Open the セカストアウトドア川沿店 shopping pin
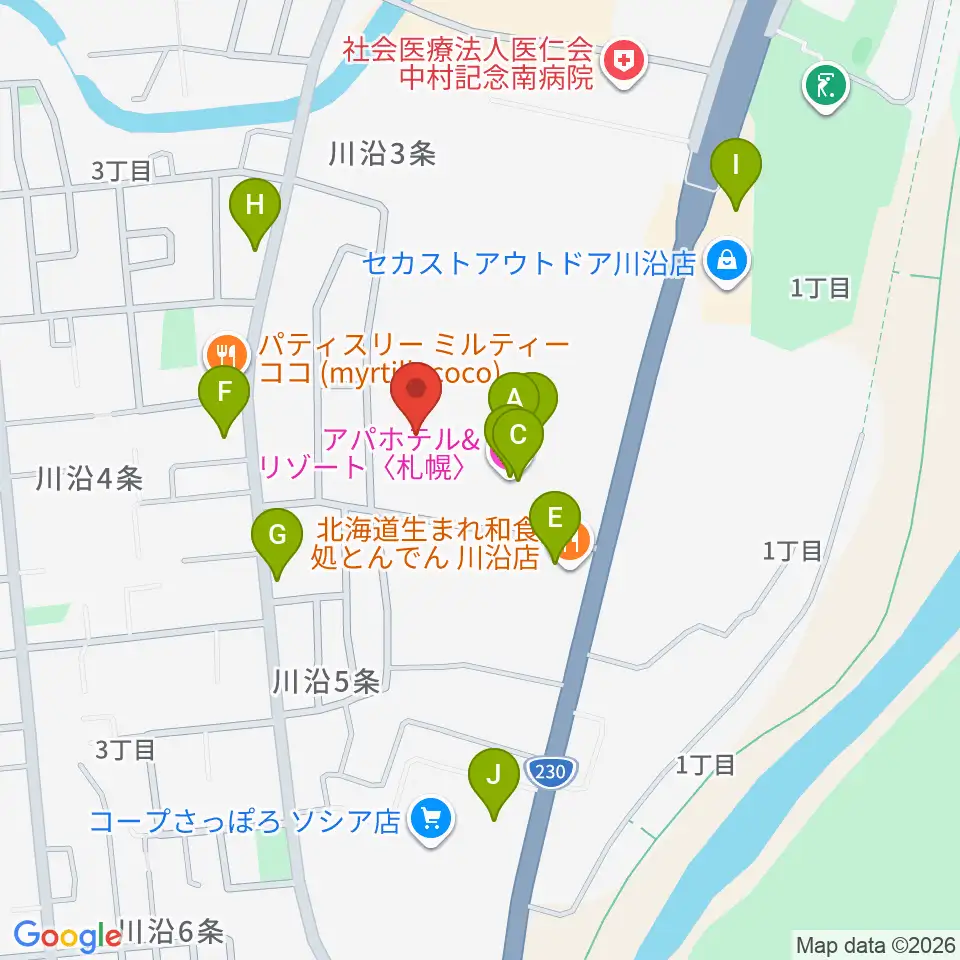Image resolution: width=960 pixels, height=960 pixels. click(727, 263)
